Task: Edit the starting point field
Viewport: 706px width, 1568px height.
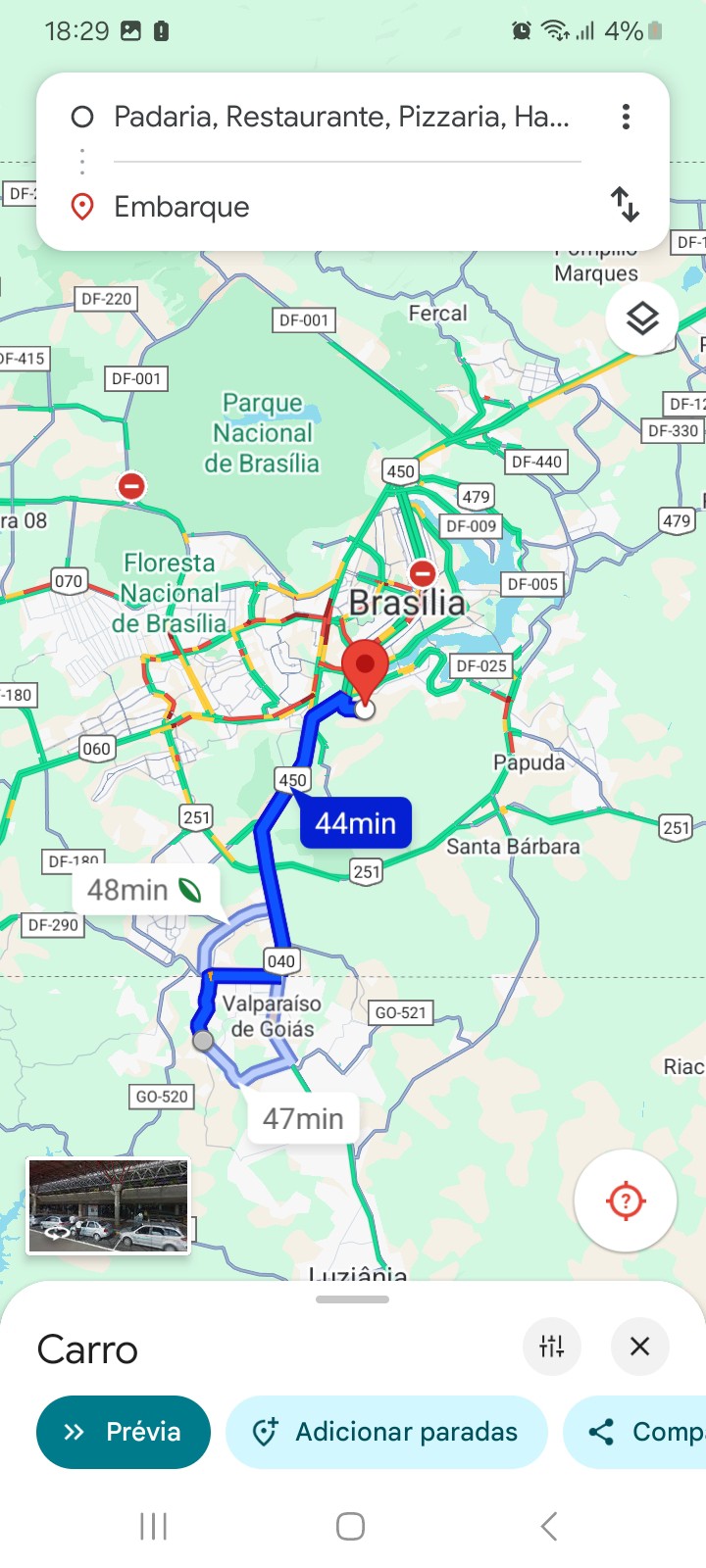Action: tap(341, 117)
